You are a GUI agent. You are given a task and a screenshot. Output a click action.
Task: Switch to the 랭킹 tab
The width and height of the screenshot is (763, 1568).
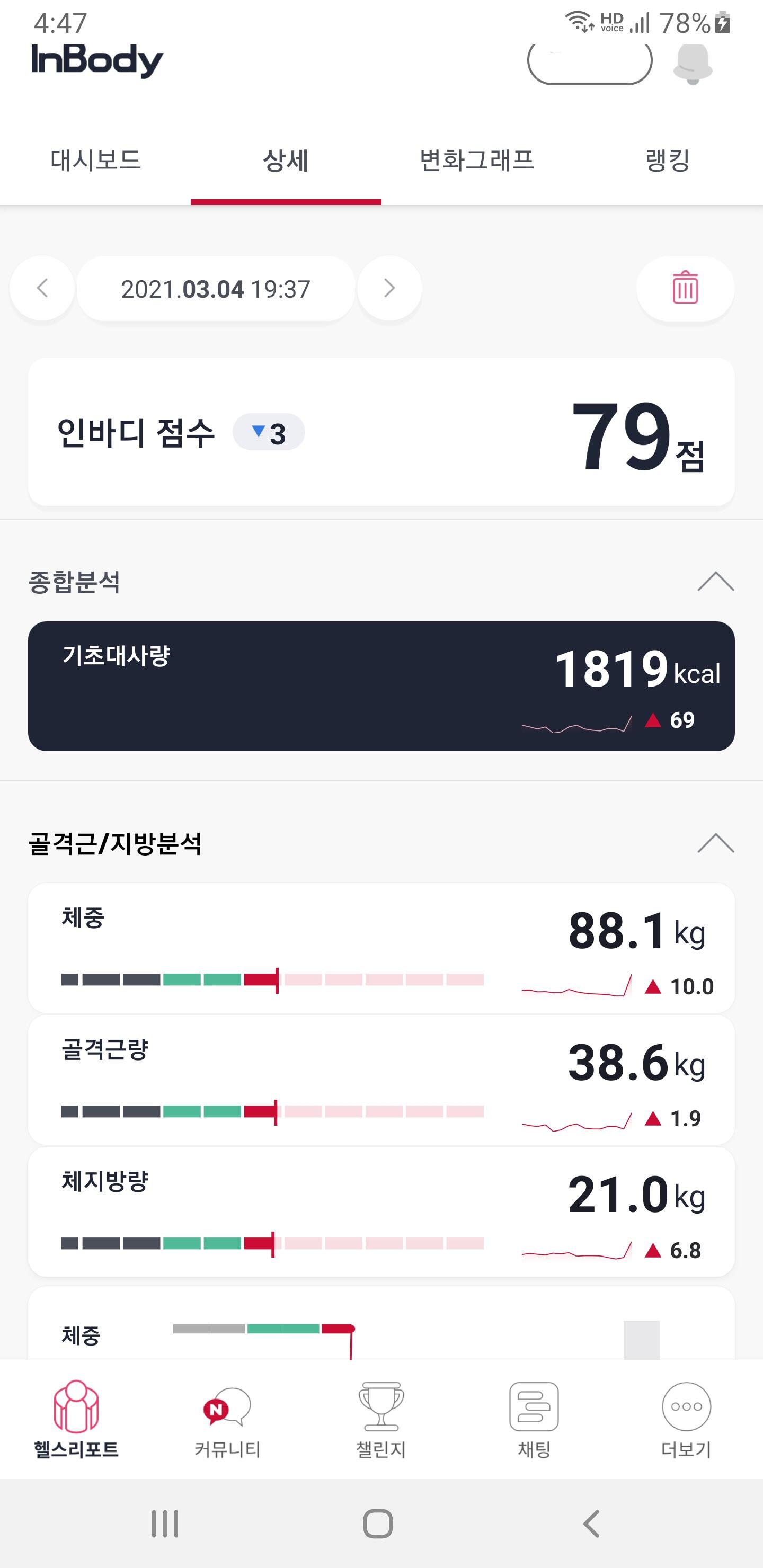tap(668, 161)
